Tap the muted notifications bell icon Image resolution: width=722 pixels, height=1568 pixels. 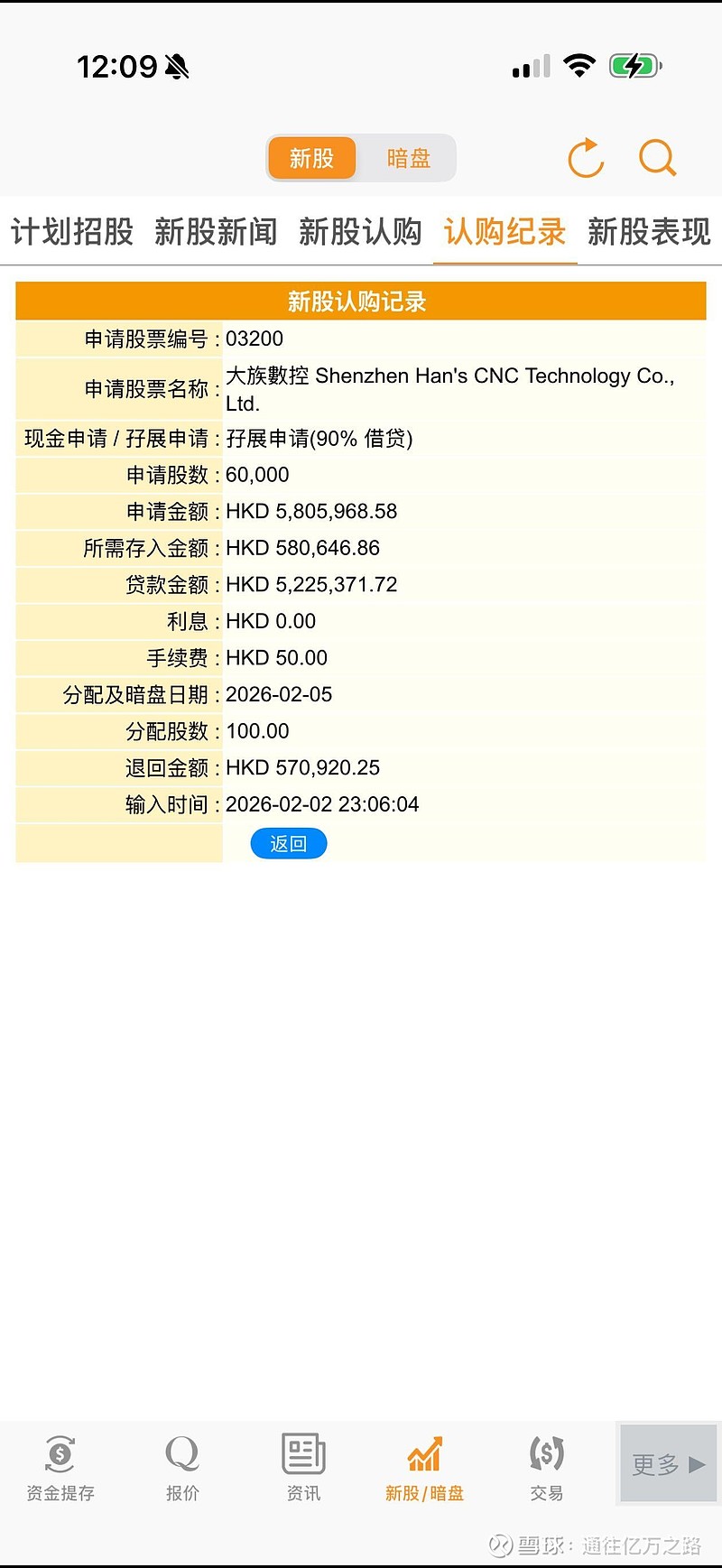pos(177,65)
